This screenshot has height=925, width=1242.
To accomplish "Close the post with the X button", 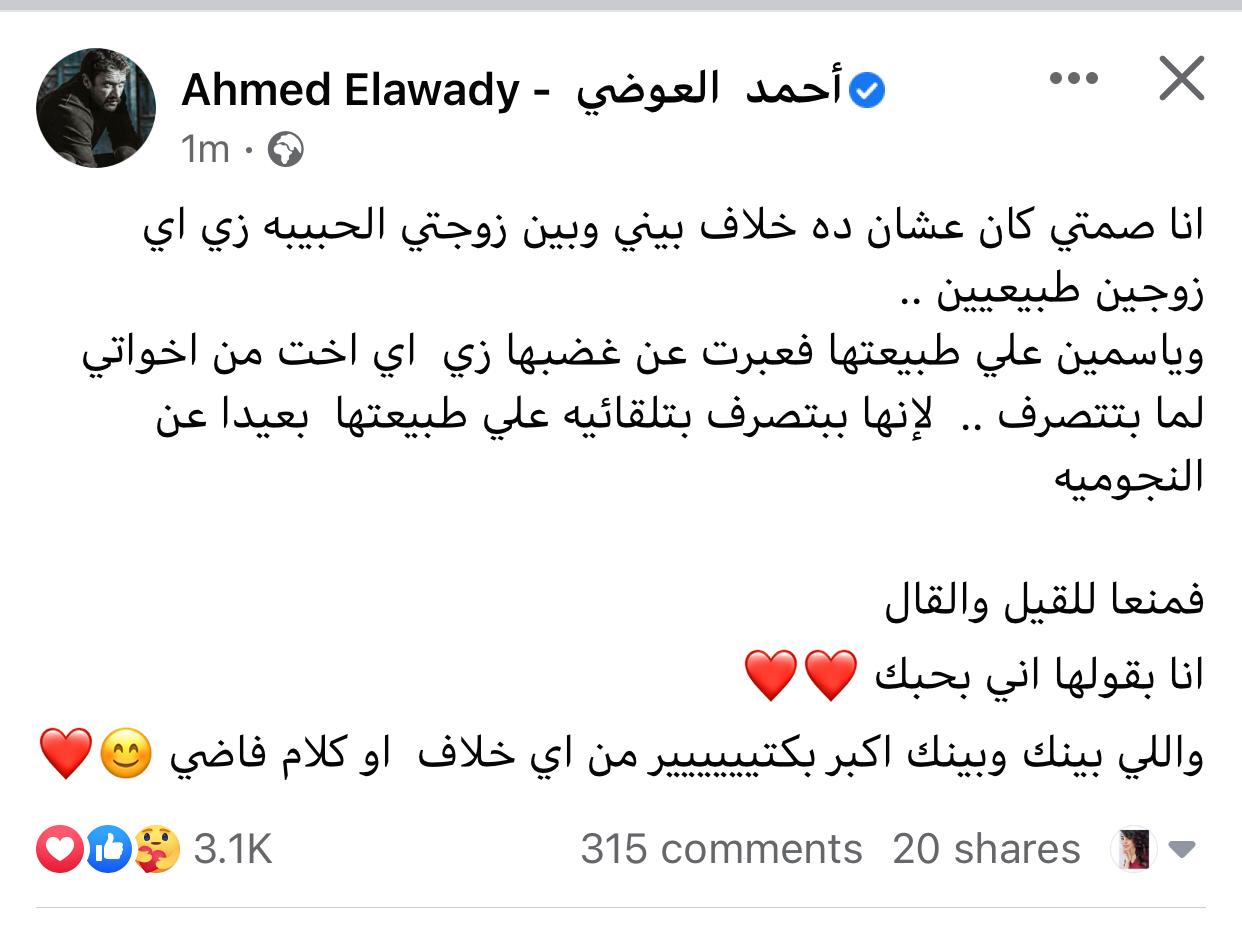I will click(1181, 79).
